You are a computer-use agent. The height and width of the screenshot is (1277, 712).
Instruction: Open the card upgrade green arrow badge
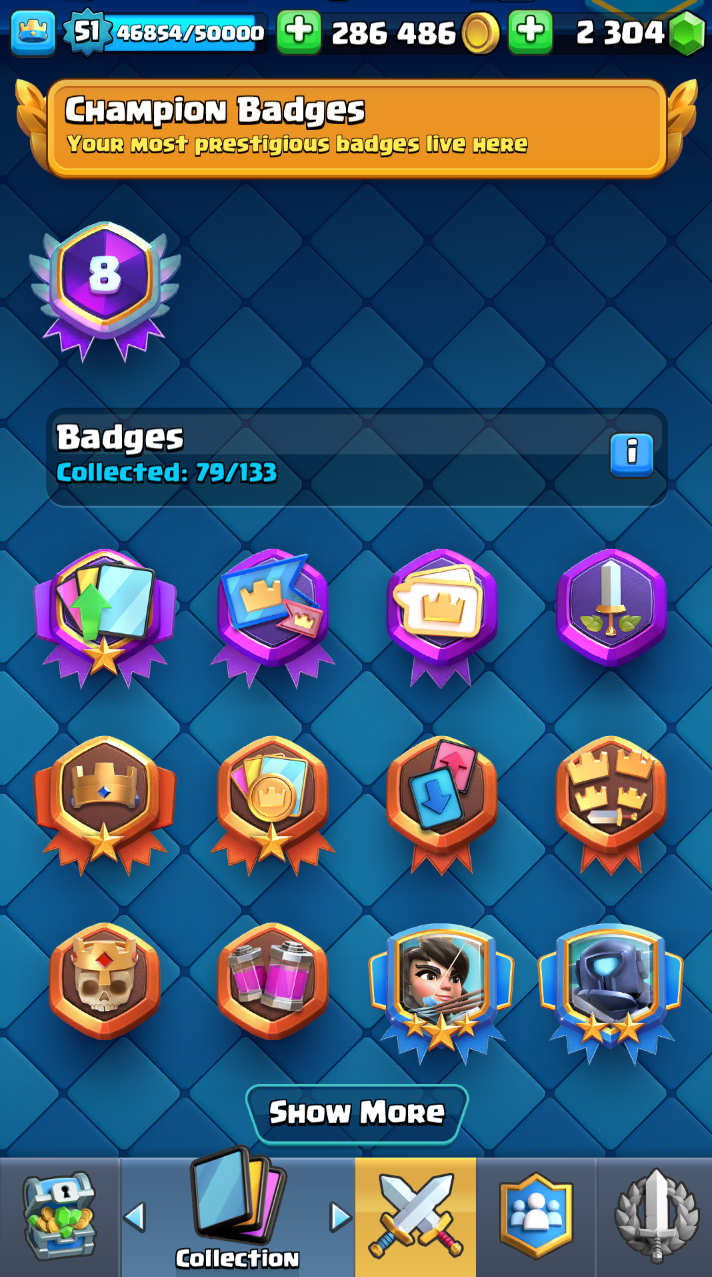105,610
